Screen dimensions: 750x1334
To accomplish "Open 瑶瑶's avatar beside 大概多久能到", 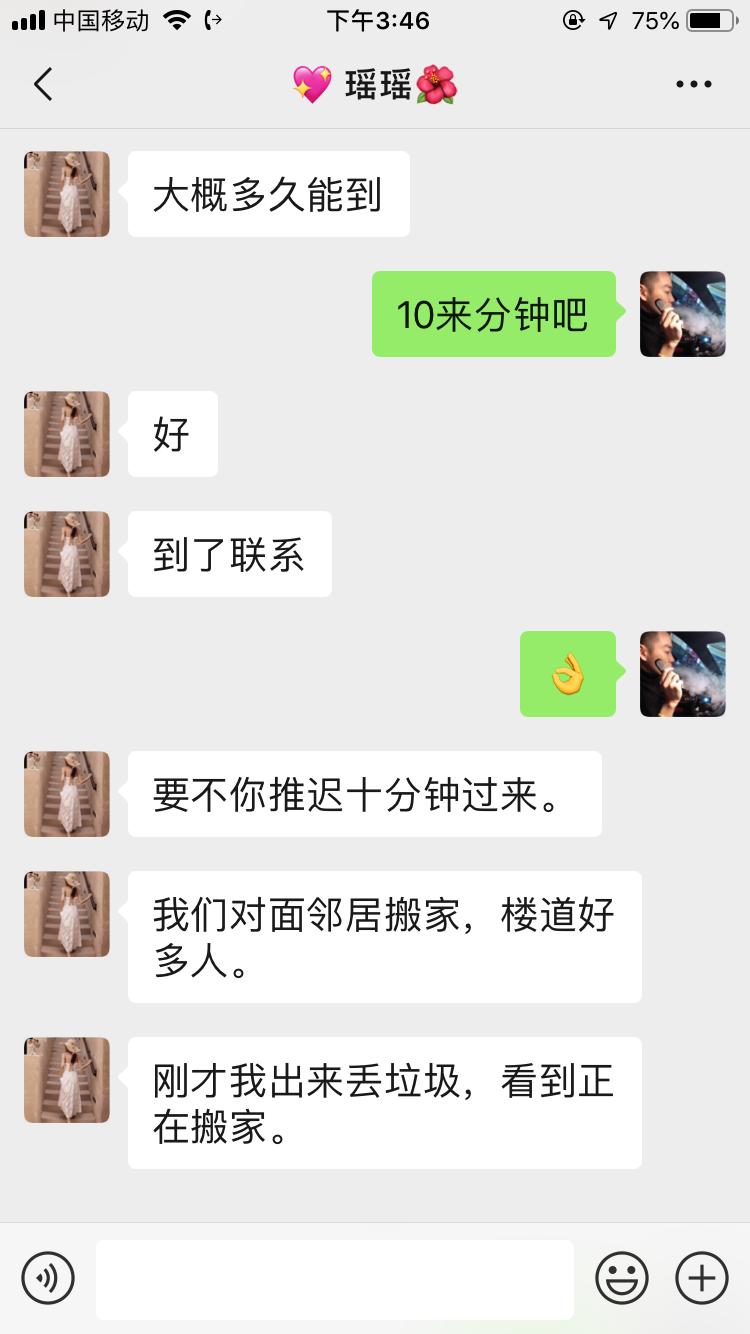I will [x=67, y=194].
